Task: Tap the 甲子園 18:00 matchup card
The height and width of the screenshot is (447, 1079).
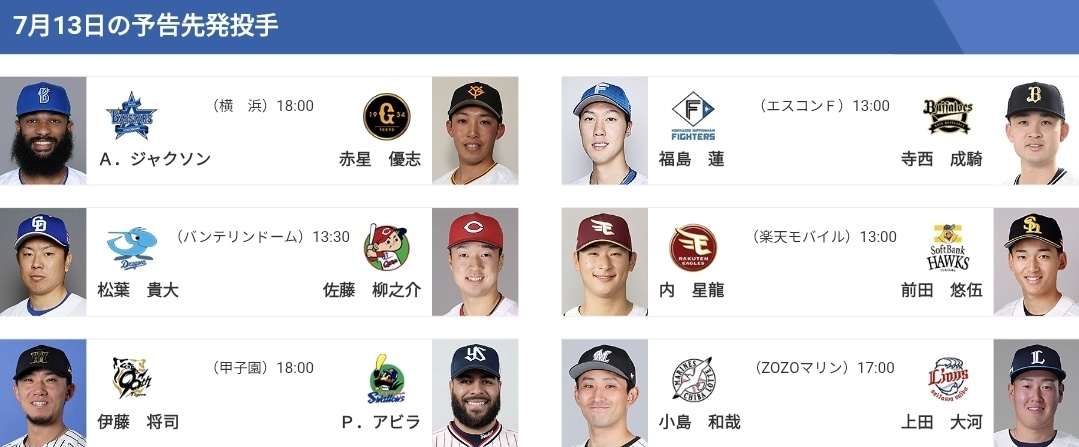Action: coord(259,393)
